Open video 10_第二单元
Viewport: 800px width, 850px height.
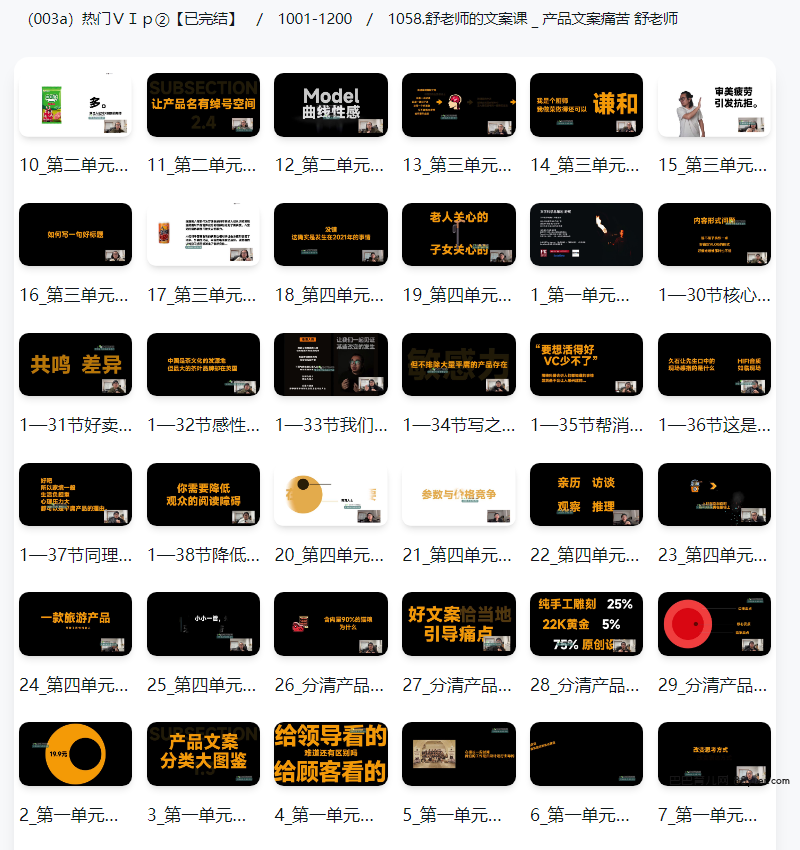coord(75,105)
